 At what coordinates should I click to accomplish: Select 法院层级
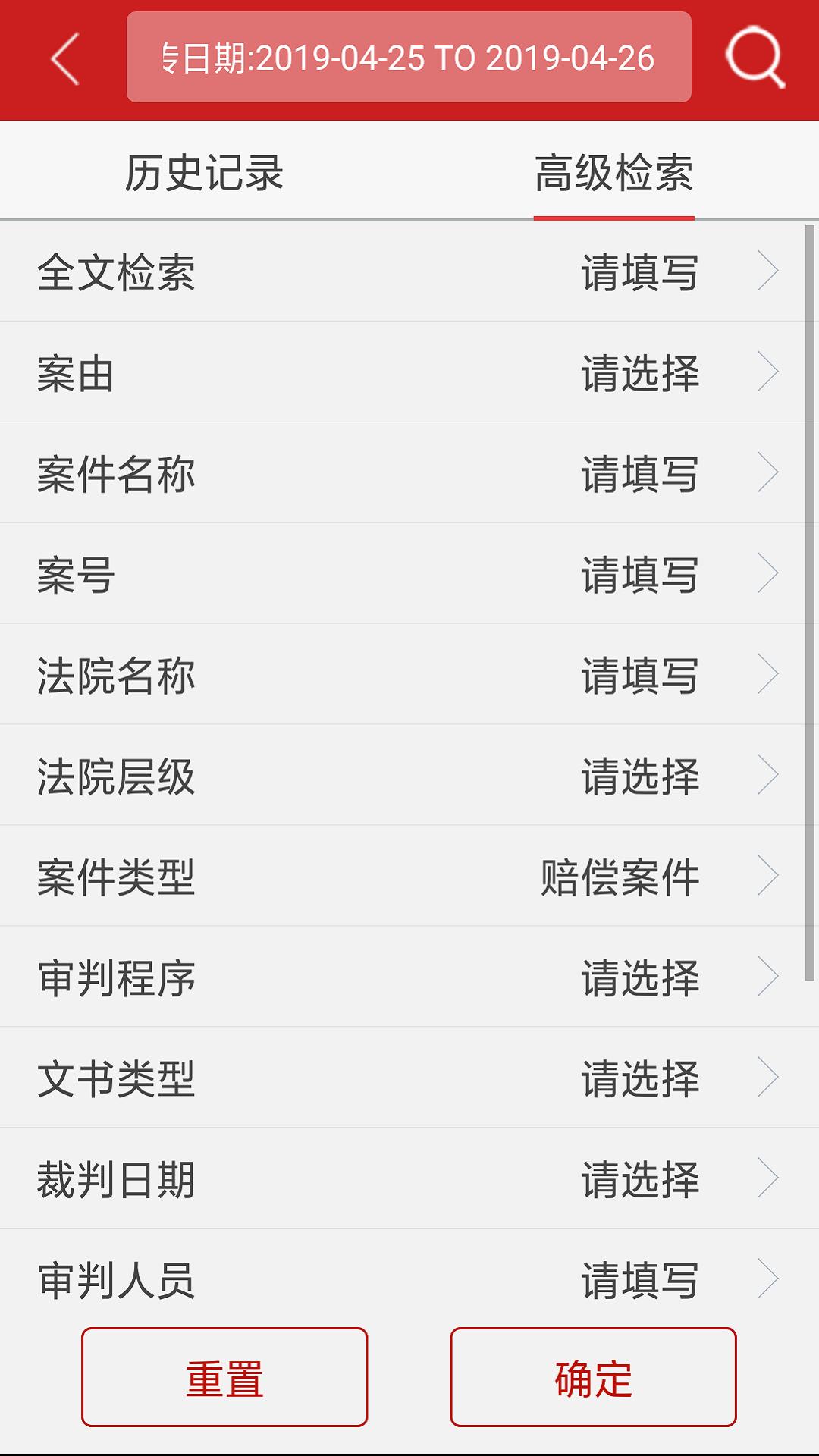(x=409, y=776)
